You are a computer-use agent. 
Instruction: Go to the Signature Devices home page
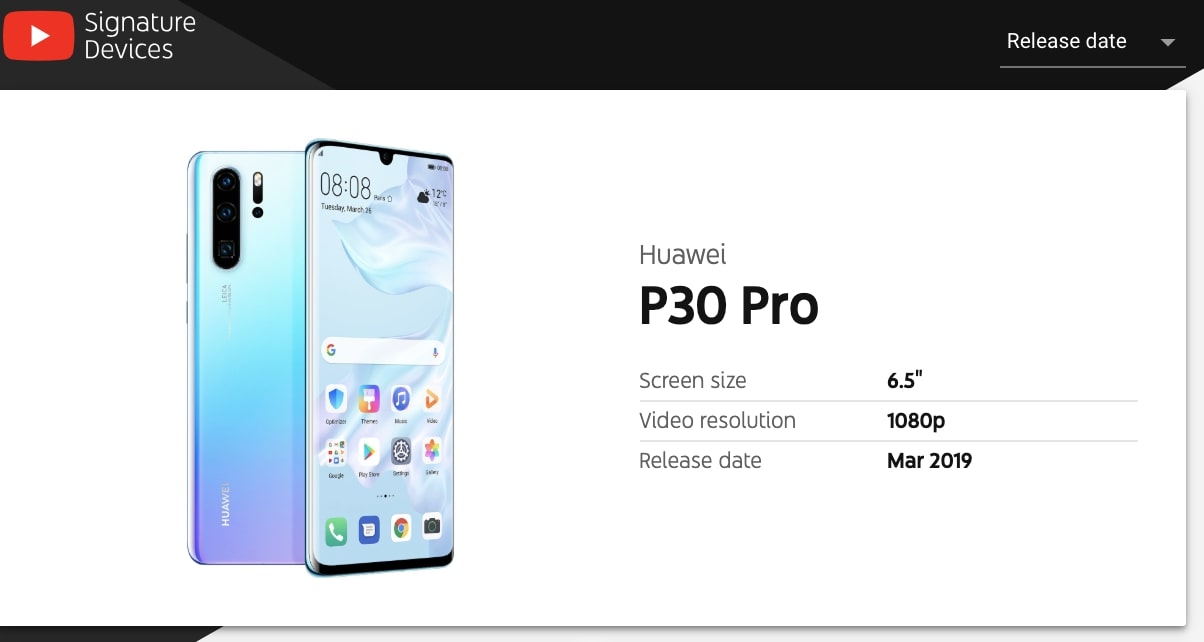tap(100, 36)
